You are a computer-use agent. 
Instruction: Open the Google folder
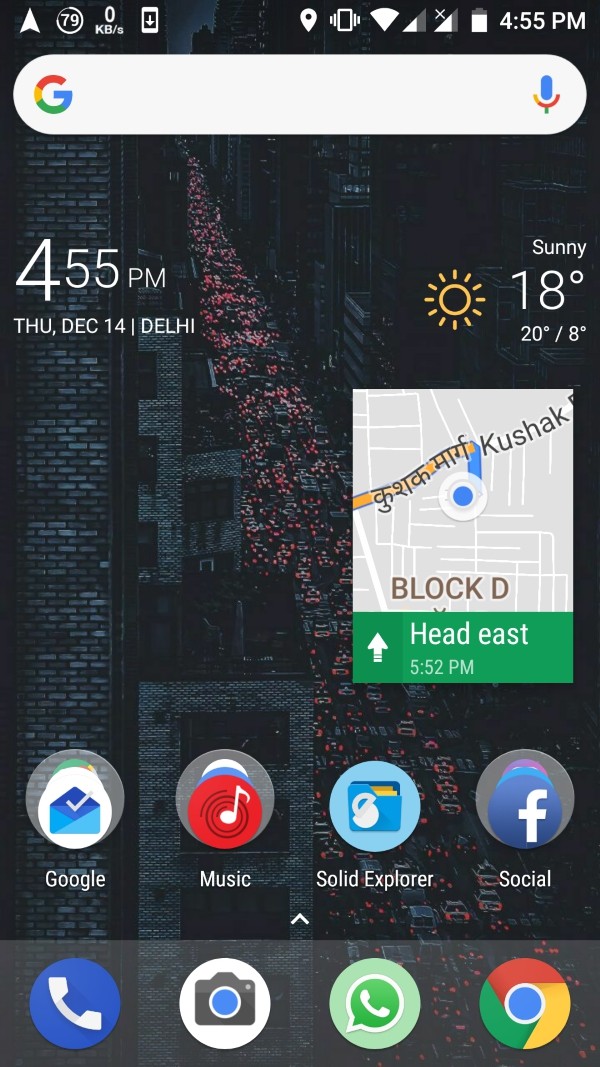click(75, 800)
